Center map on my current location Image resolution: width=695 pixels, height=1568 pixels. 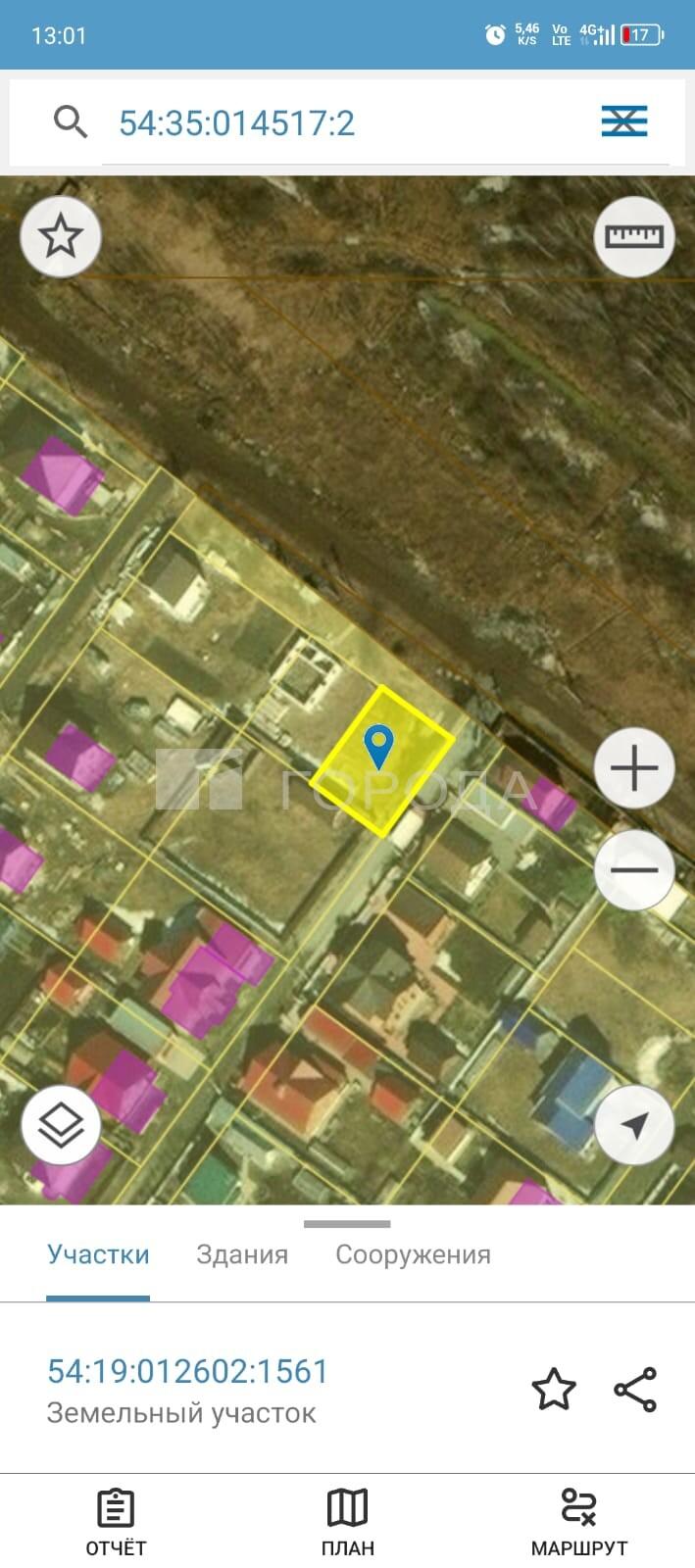point(634,1125)
